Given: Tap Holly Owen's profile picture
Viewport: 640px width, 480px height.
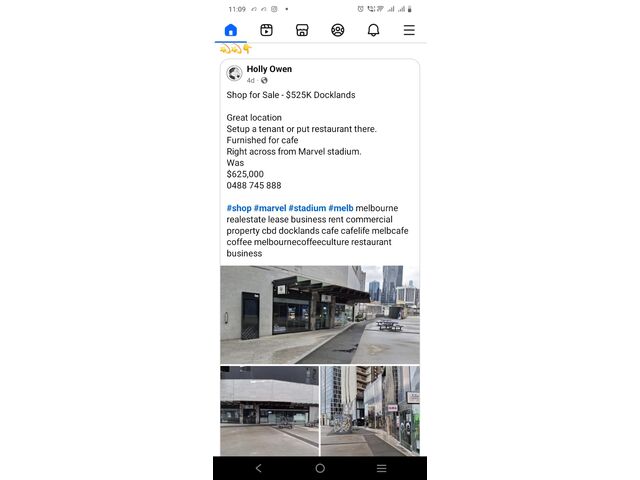Looking at the screenshot, I should pyautogui.click(x=235, y=73).
